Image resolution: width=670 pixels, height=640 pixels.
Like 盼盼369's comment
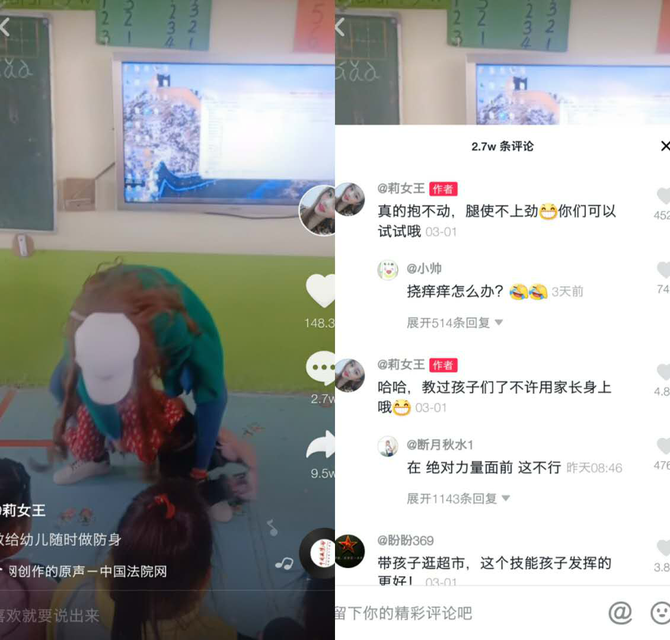point(662,547)
